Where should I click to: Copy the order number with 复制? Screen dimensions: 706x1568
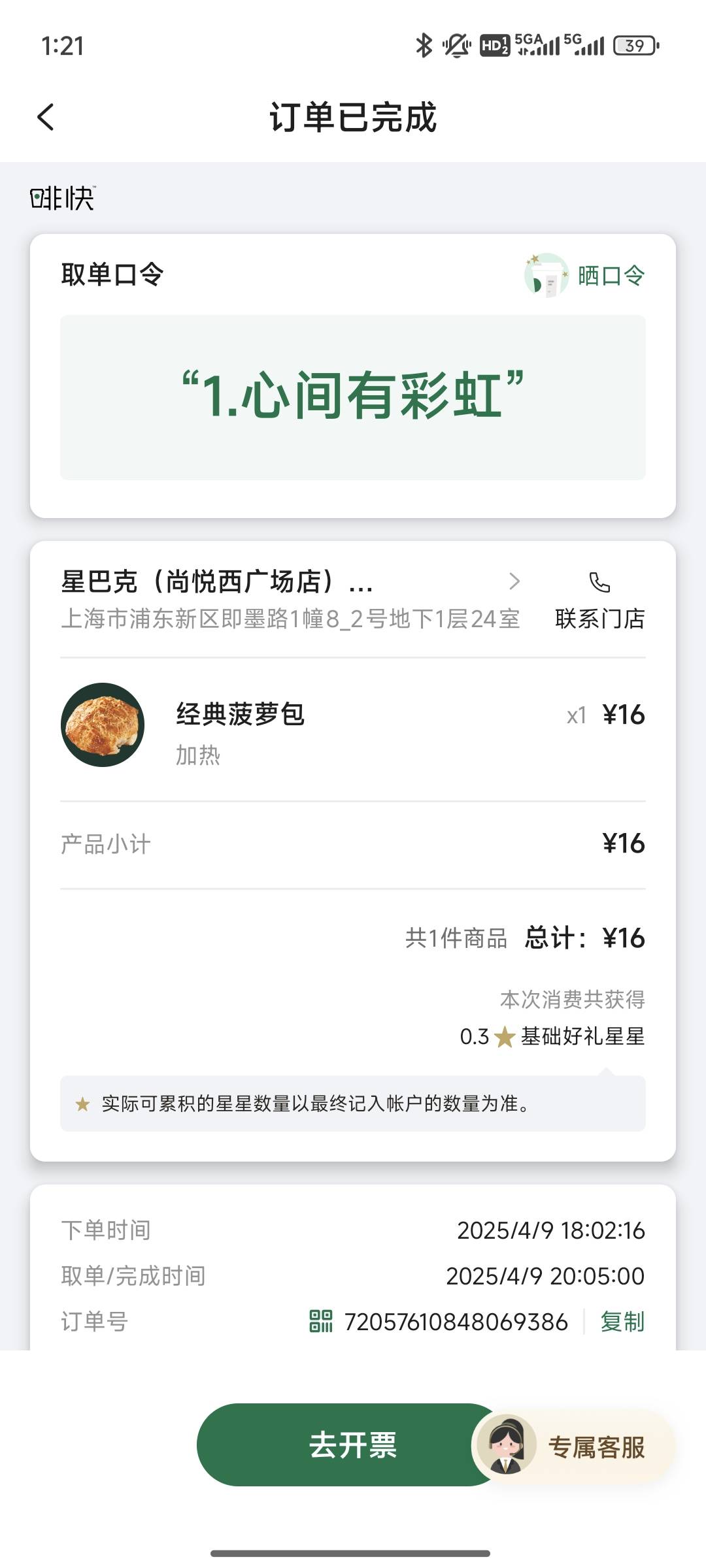pyautogui.click(x=622, y=1321)
